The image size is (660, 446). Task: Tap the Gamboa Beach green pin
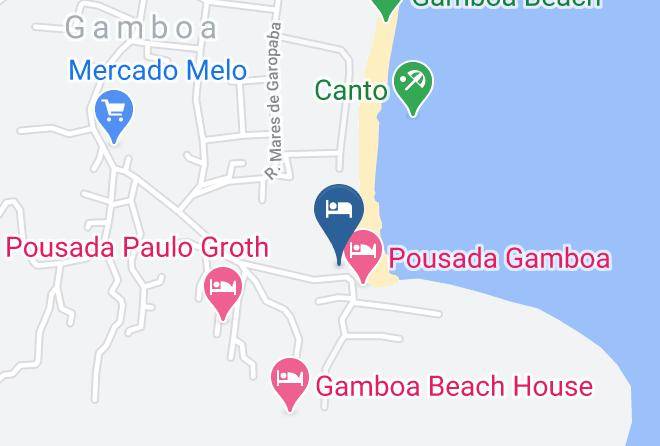[x=386, y=8]
